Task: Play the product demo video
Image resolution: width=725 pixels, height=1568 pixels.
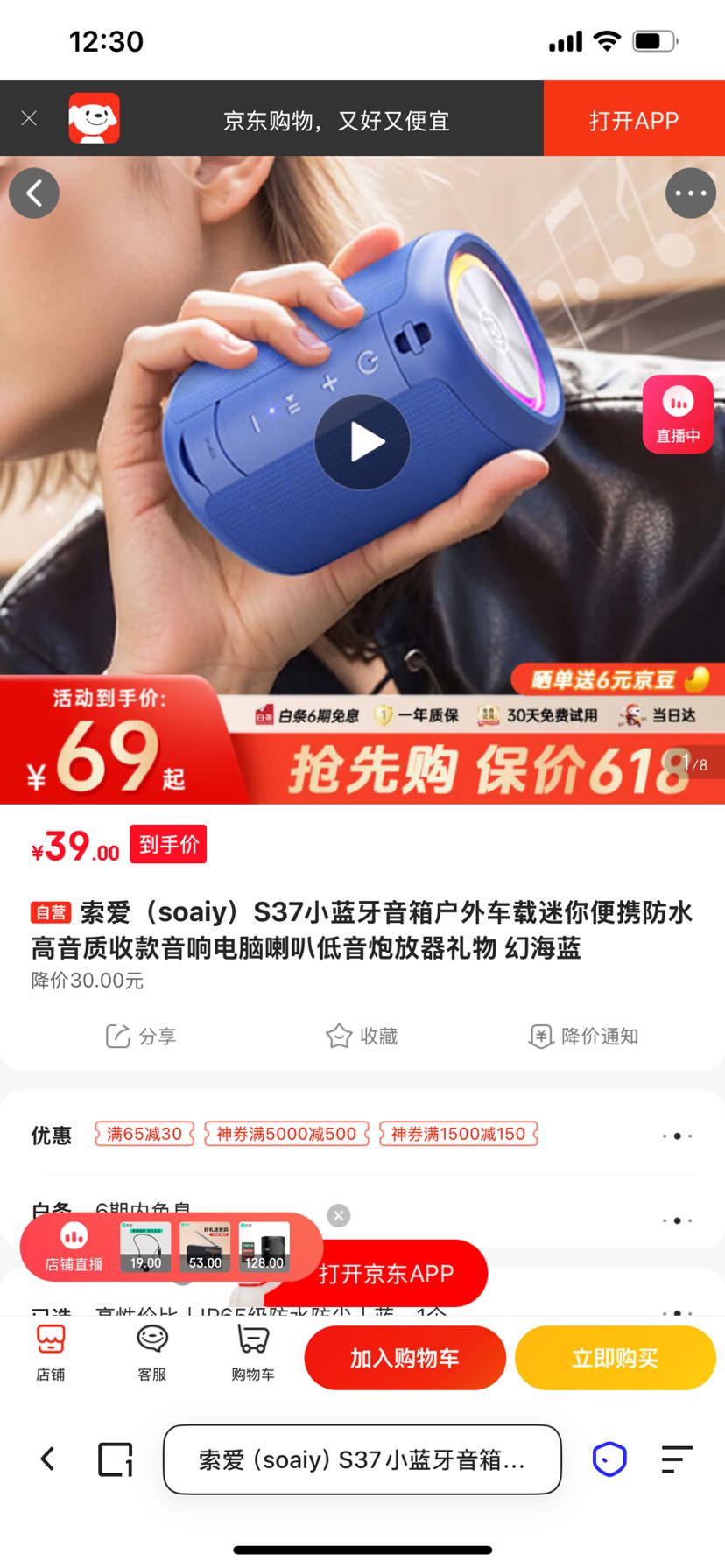Action: 363,442
